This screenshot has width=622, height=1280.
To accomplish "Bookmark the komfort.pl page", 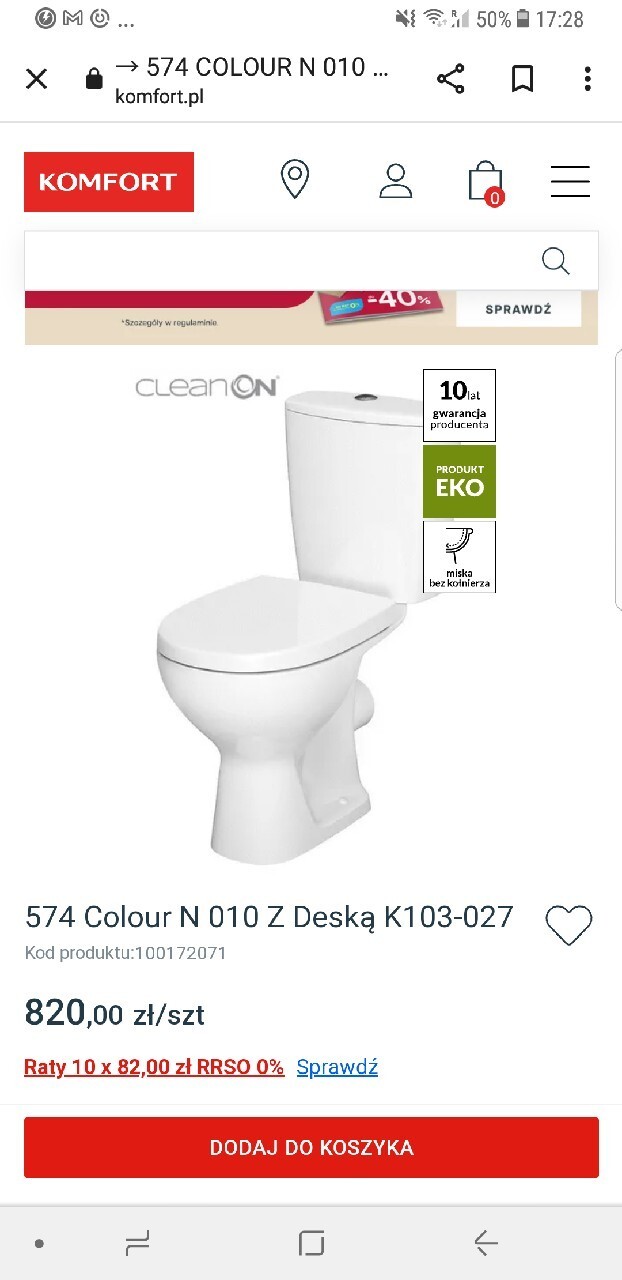I will (x=522, y=79).
